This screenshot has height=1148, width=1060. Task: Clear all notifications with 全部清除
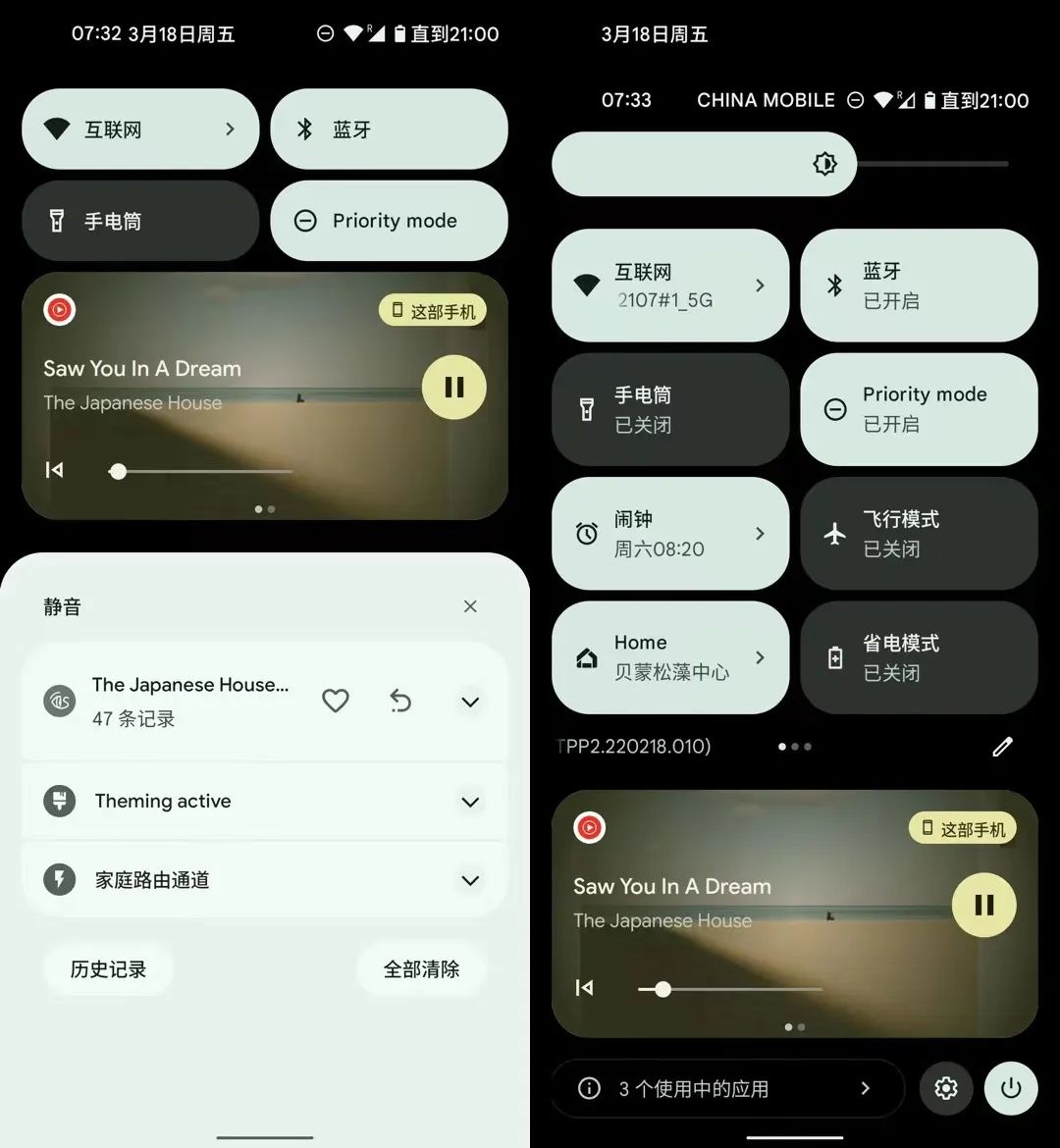coord(421,968)
